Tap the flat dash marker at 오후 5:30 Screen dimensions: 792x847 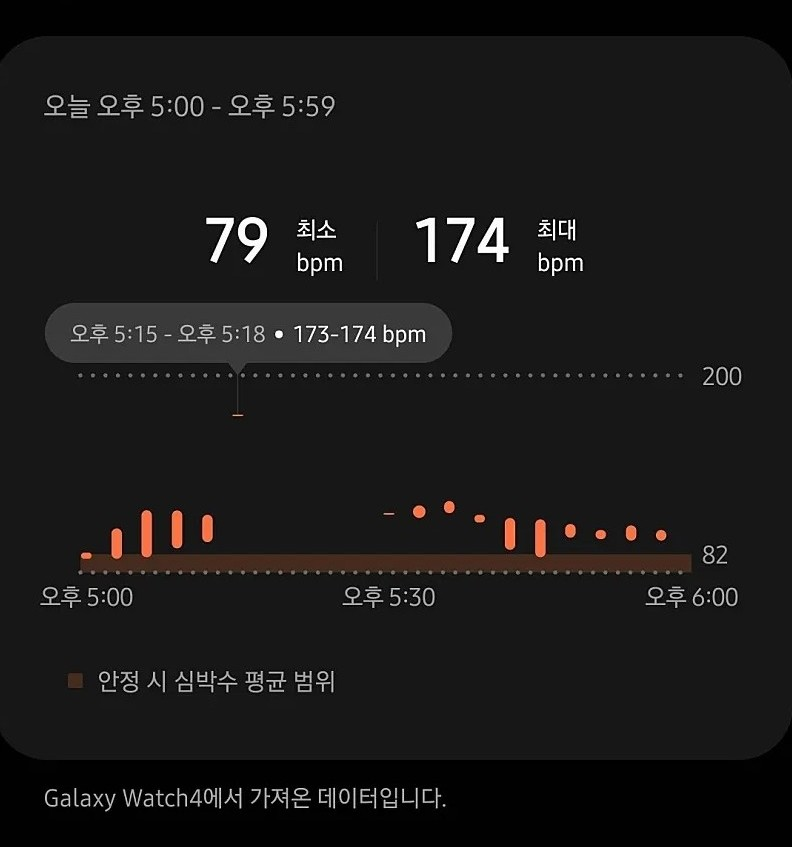click(x=389, y=513)
